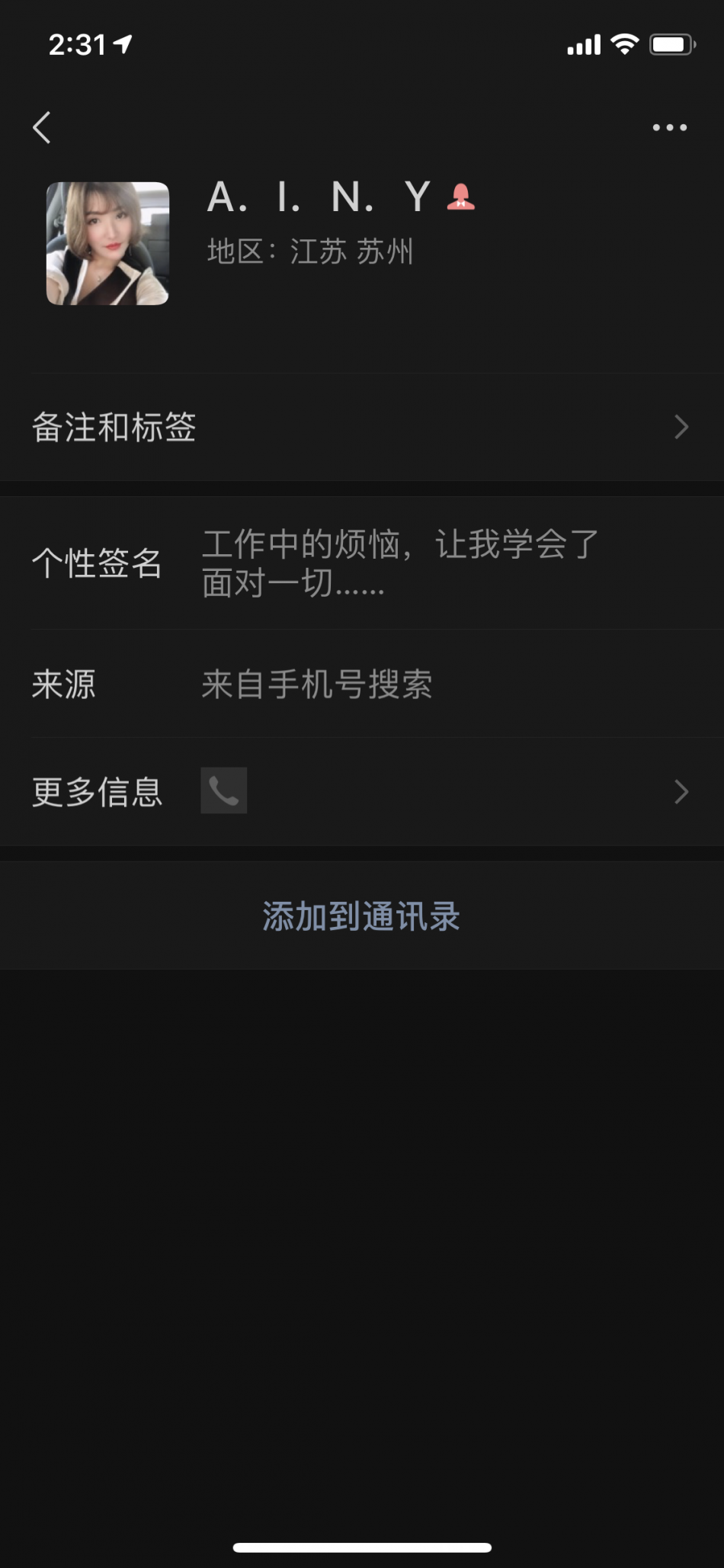Image resolution: width=724 pixels, height=1568 pixels.
Task: Go back using the top-left arrow
Action: pyautogui.click(x=43, y=127)
